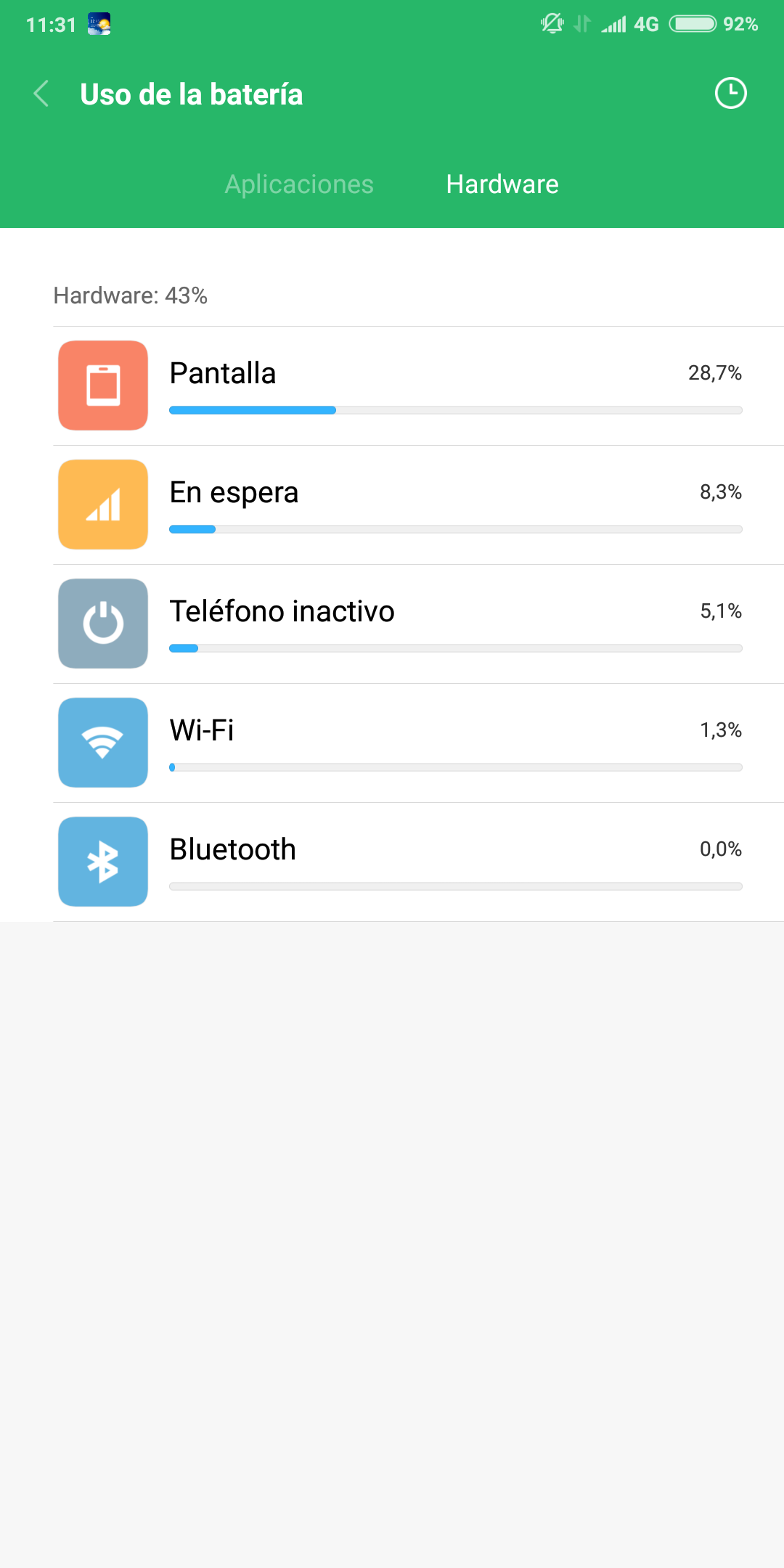Image resolution: width=784 pixels, height=1568 pixels.
Task: Switch to the Aplicaciones tab
Action: point(299,184)
